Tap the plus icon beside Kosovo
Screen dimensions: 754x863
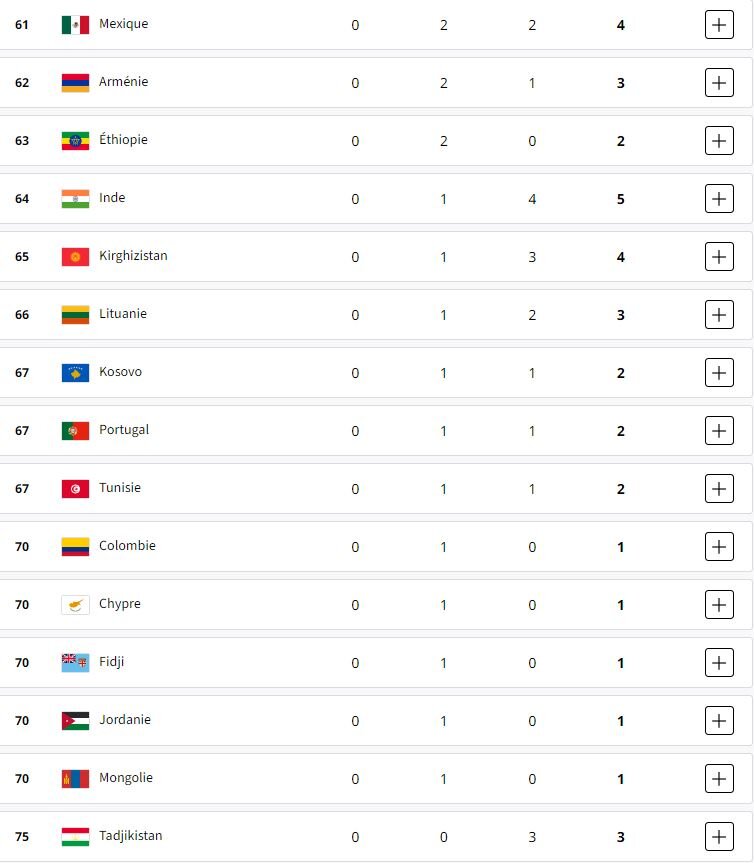[x=719, y=373]
